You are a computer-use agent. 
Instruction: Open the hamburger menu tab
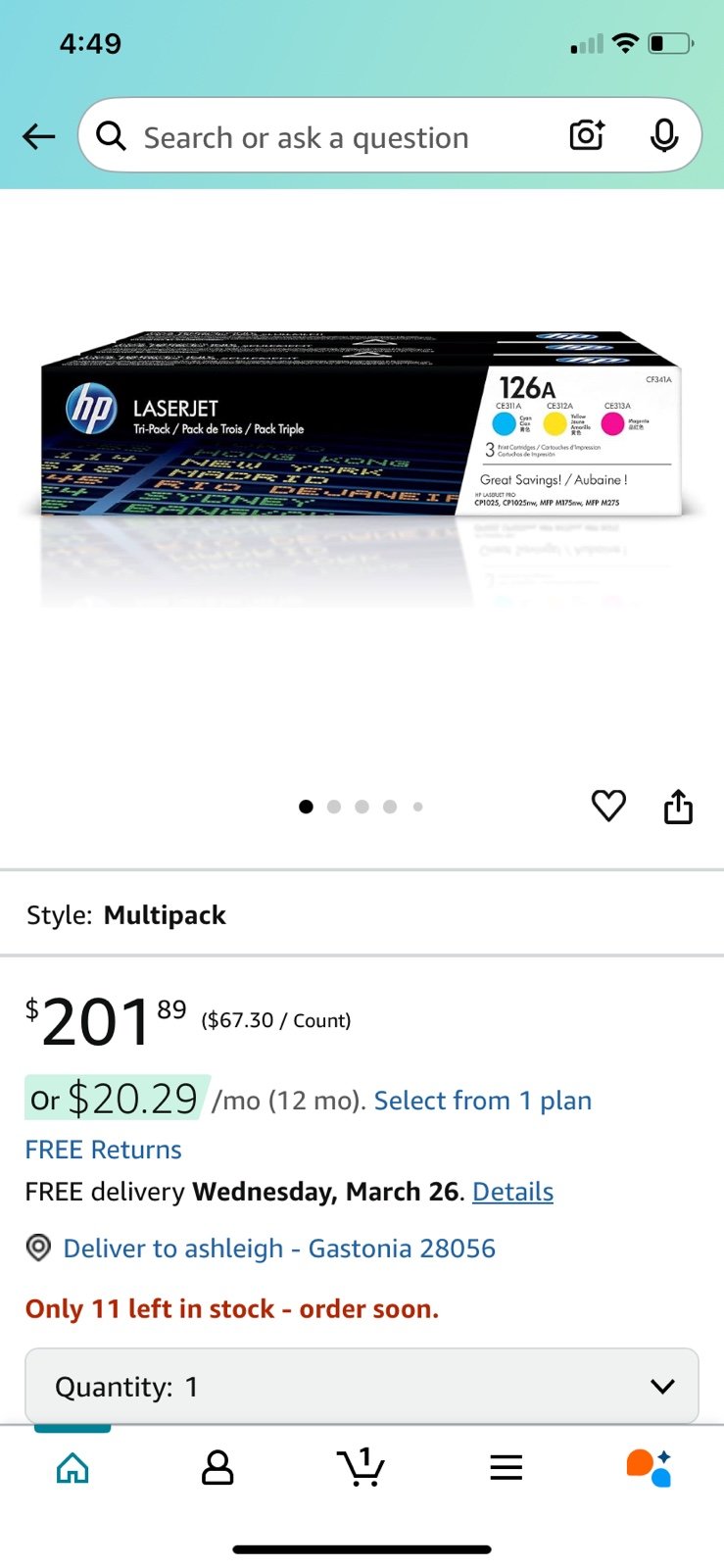coord(507,1467)
